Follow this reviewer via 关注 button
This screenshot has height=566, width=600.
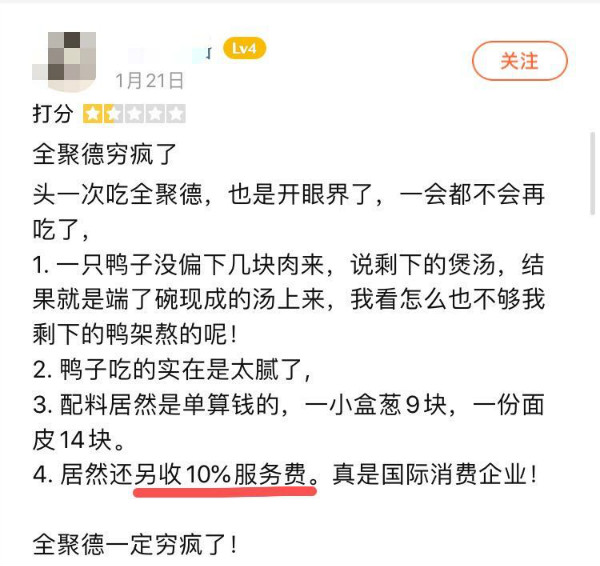pos(519,61)
